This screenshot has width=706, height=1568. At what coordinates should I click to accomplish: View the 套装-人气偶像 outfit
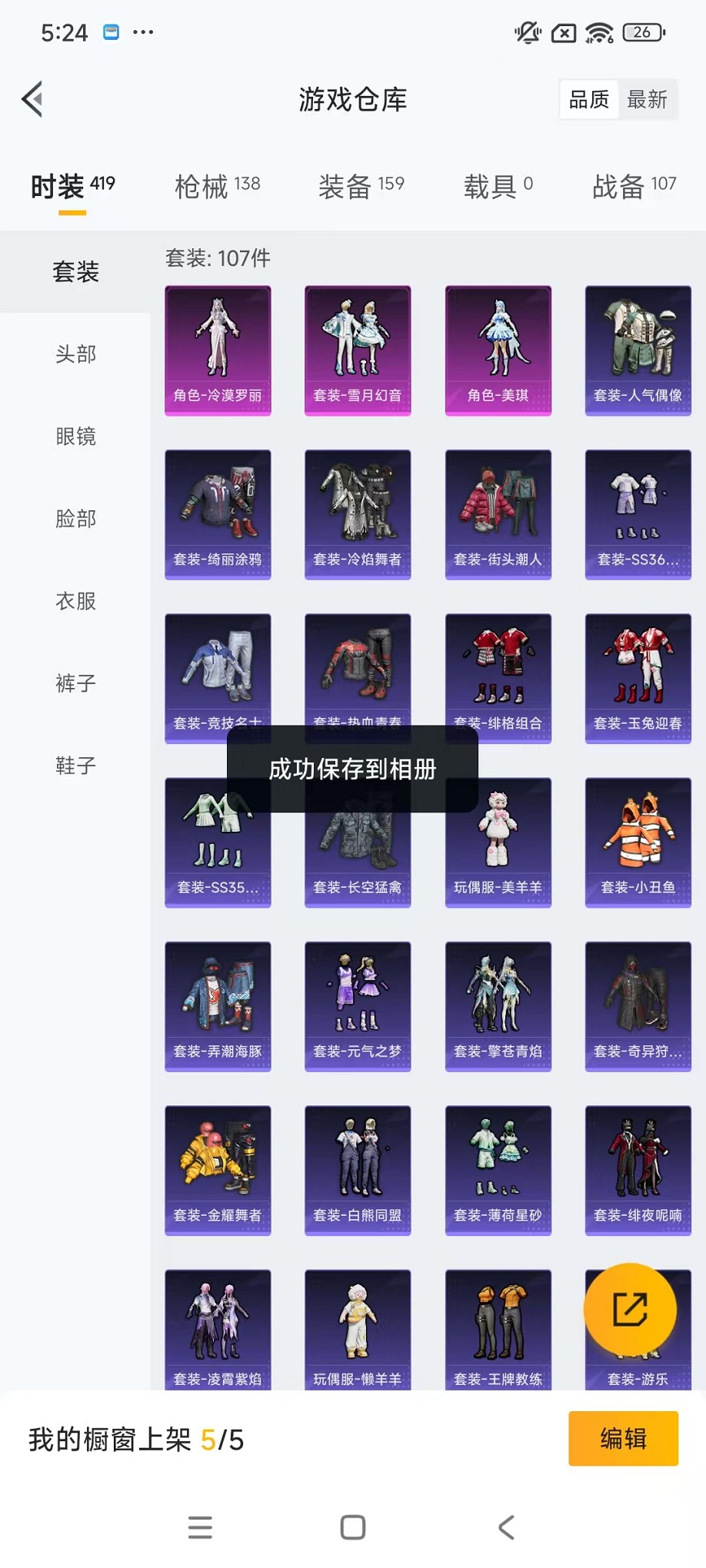[638, 350]
